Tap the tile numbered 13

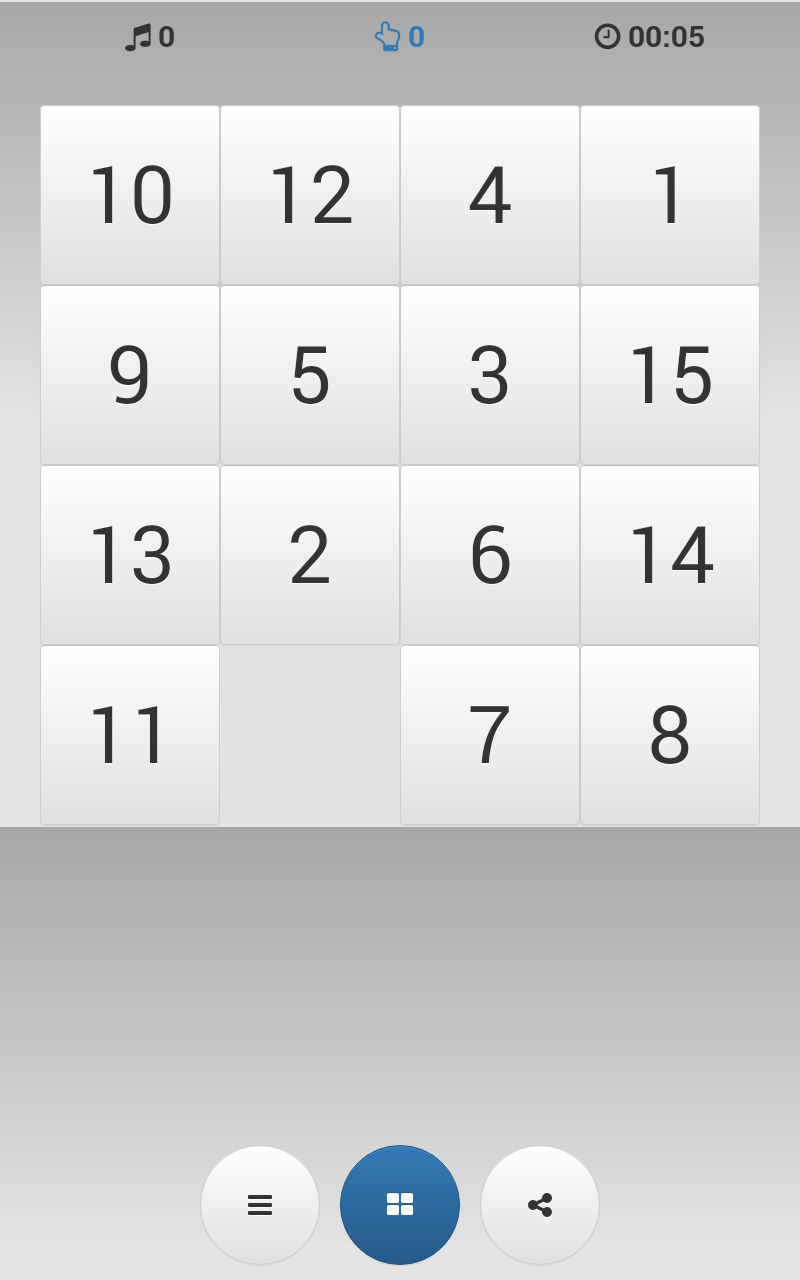coord(130,555)
